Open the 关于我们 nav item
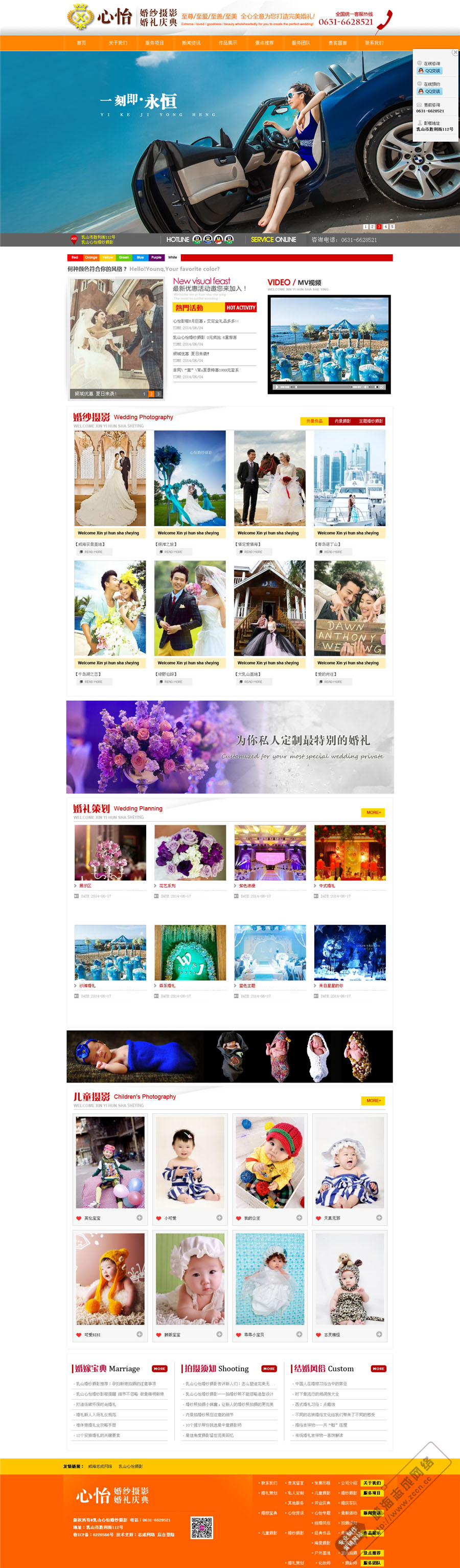 click(118, 42)
